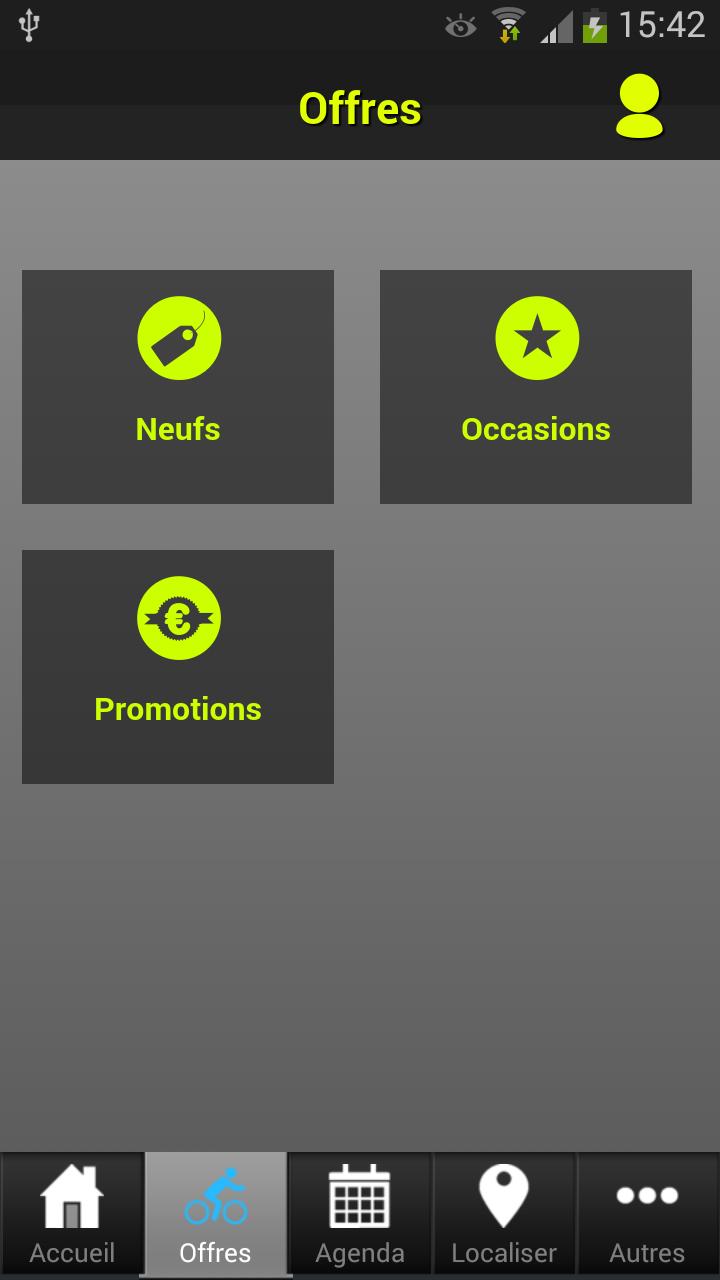
Task: Open the Autres tab
Action: coord(647,1214)
